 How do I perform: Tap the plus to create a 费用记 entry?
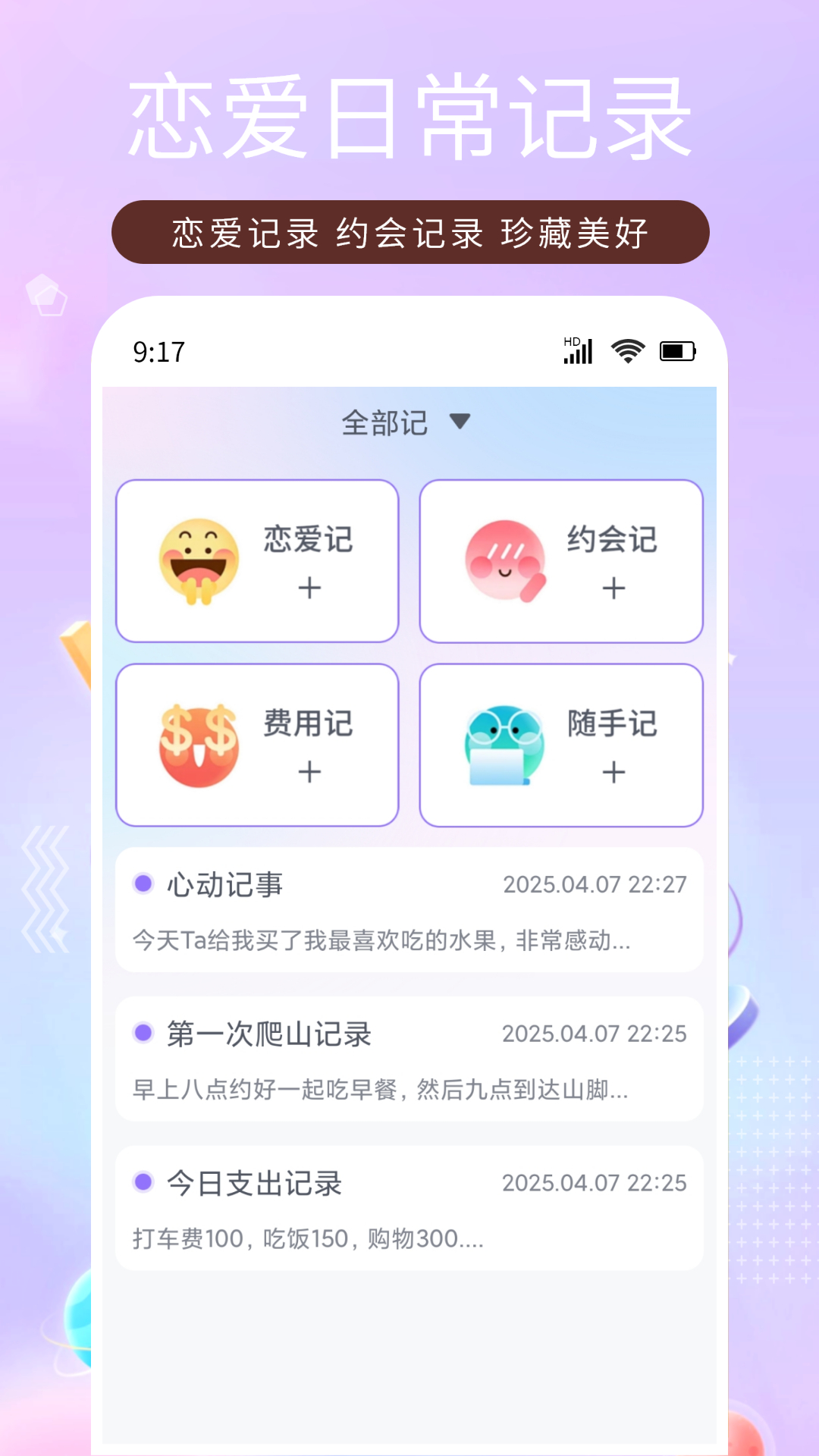309,771
